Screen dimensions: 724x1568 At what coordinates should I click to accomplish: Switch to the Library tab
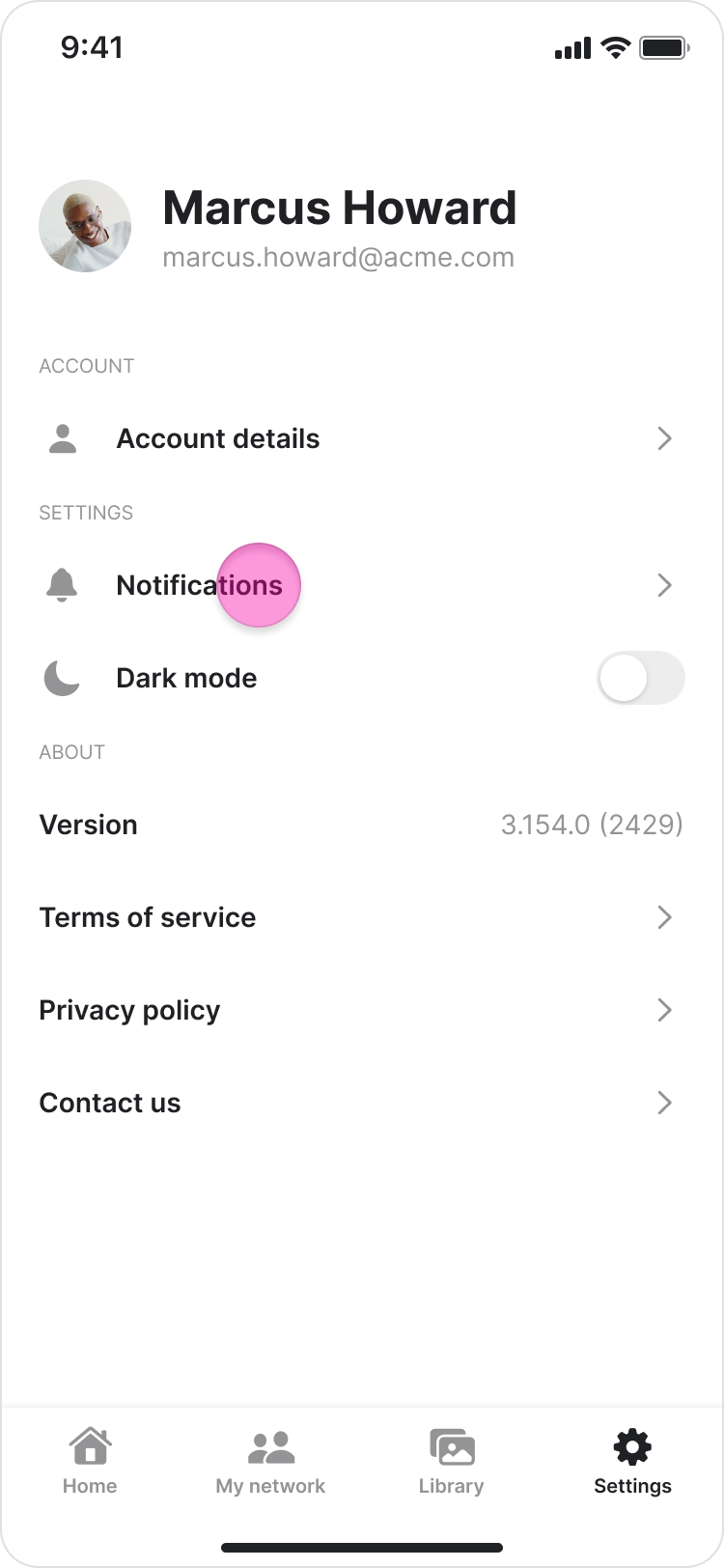coord(451,1461)
